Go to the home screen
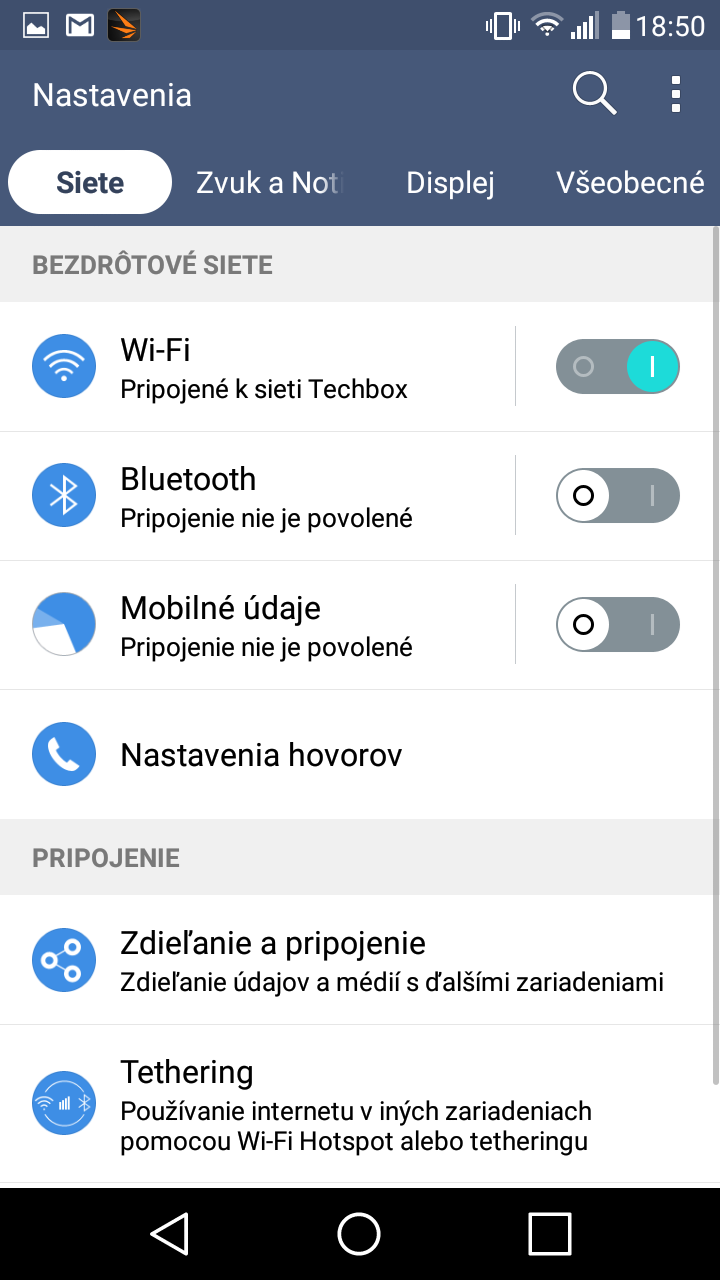720x1280 pixels. point(359,1233)
